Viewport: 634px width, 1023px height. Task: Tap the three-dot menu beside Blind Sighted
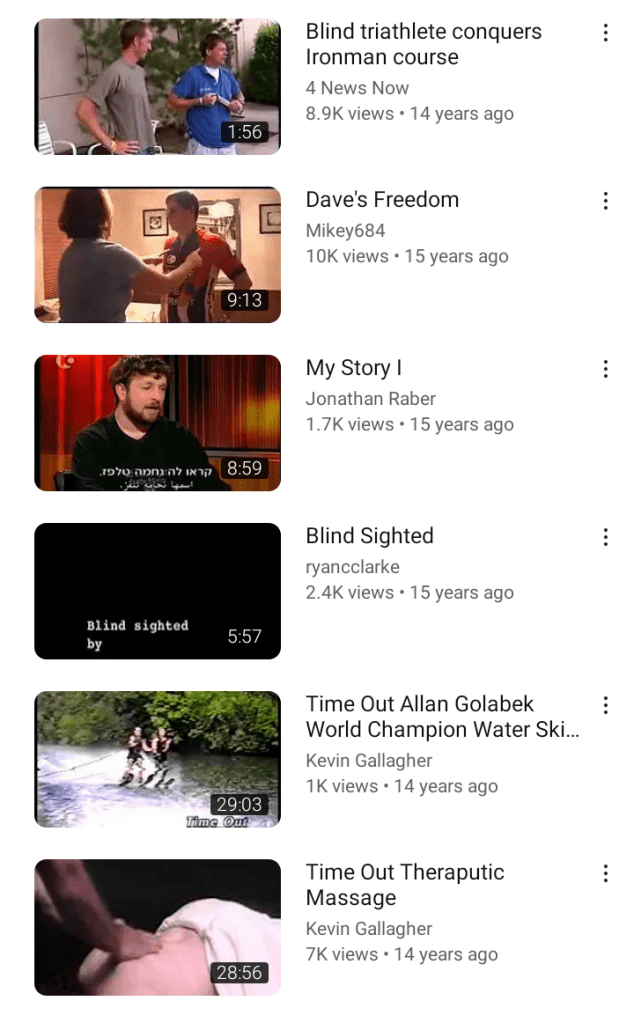pyautogui.click(x=605, y=537)
